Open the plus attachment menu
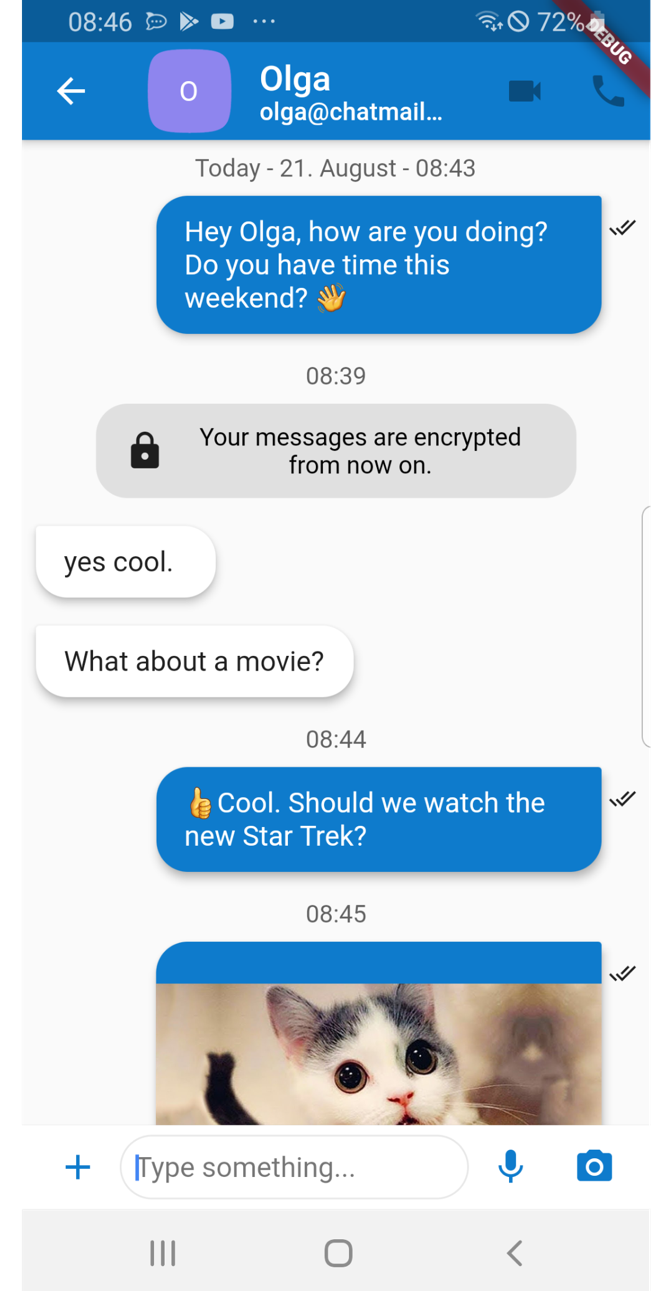 [x=78, y=1167]
